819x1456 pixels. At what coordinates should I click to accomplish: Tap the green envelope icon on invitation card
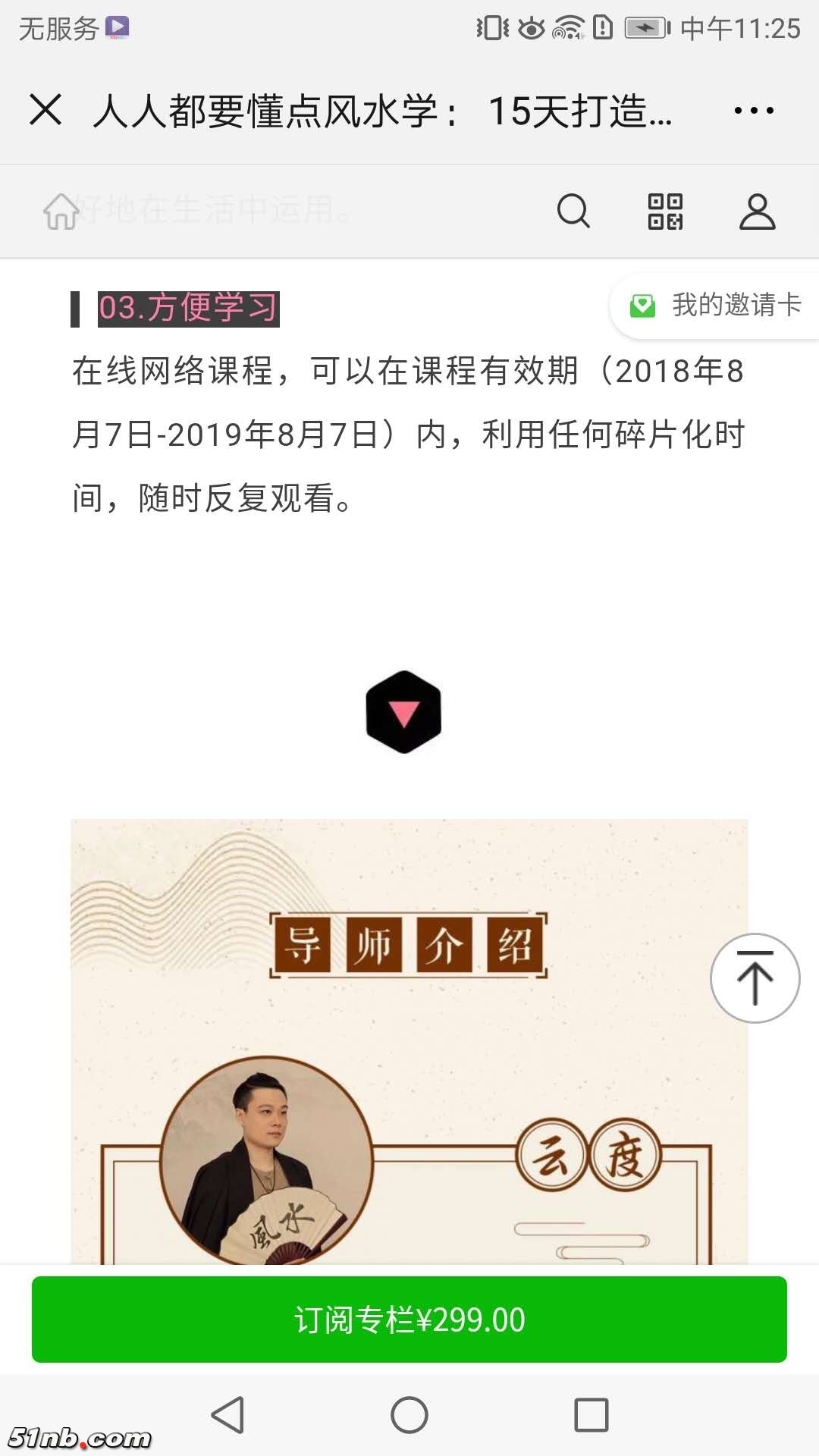point(642,304)
